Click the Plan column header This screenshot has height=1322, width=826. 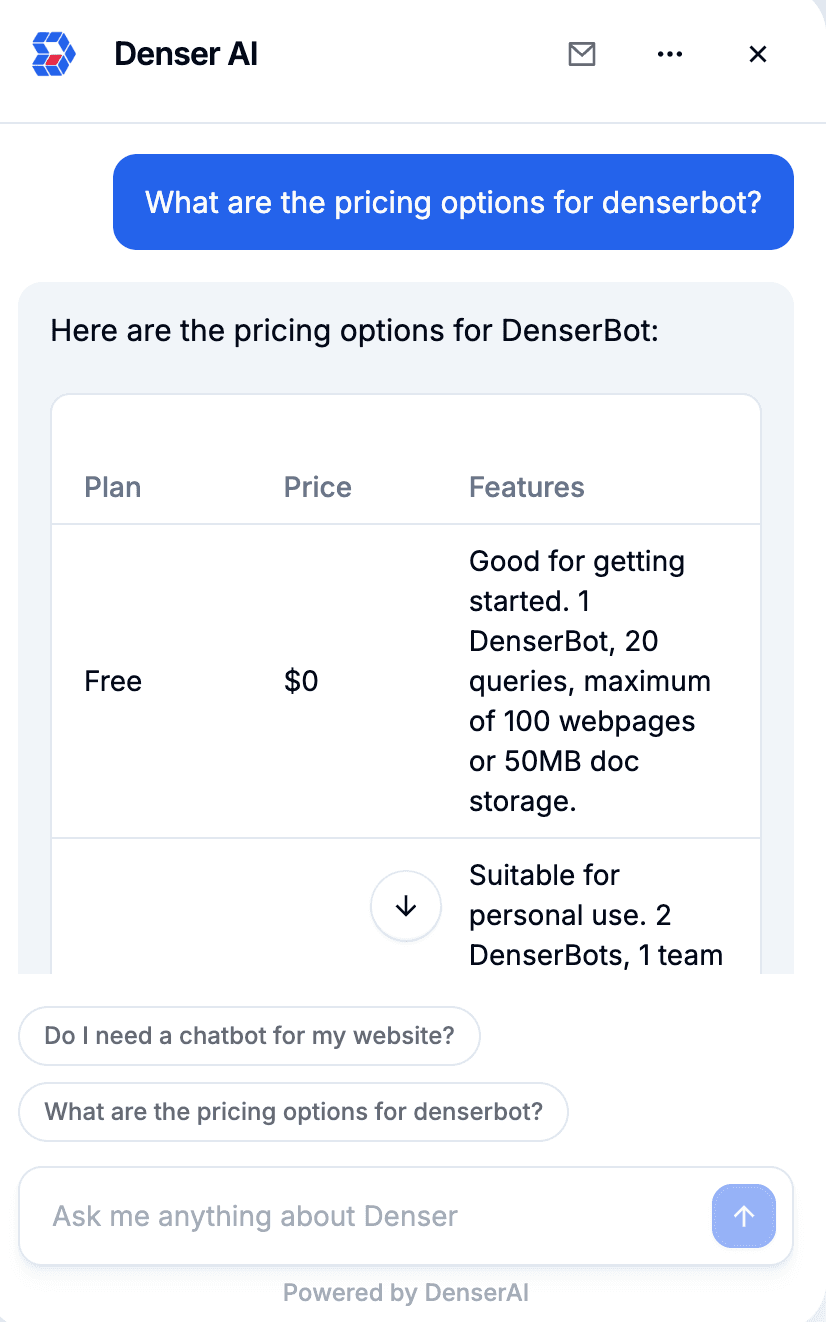pos(112,487)
